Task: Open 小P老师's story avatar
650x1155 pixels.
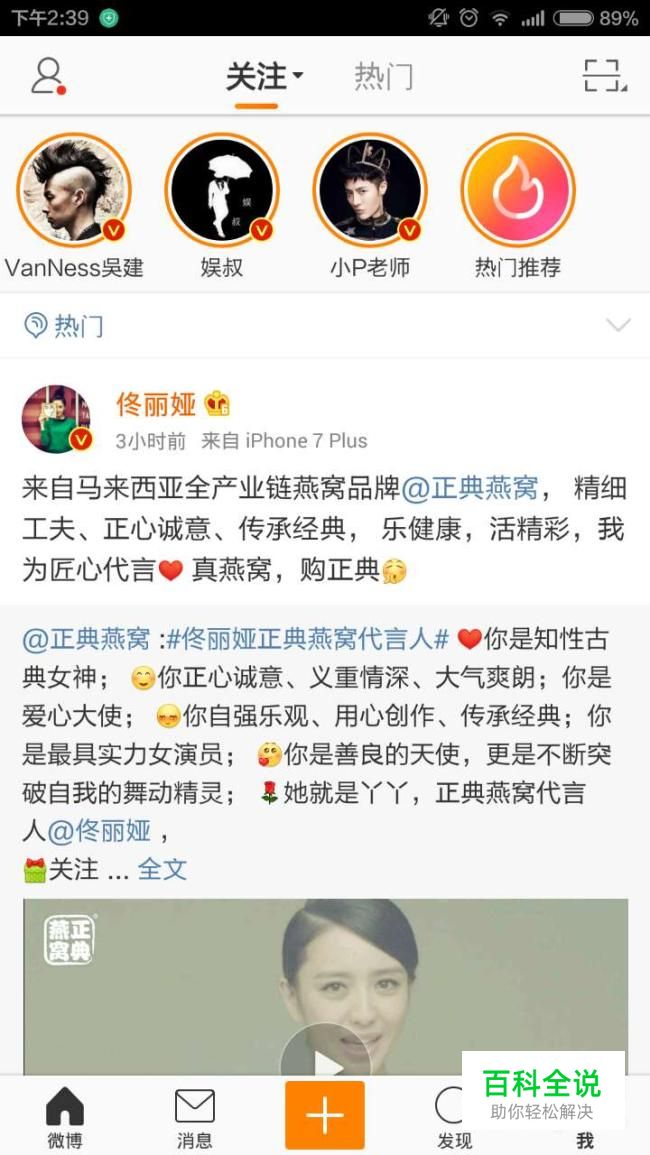Action: point(369,191)
